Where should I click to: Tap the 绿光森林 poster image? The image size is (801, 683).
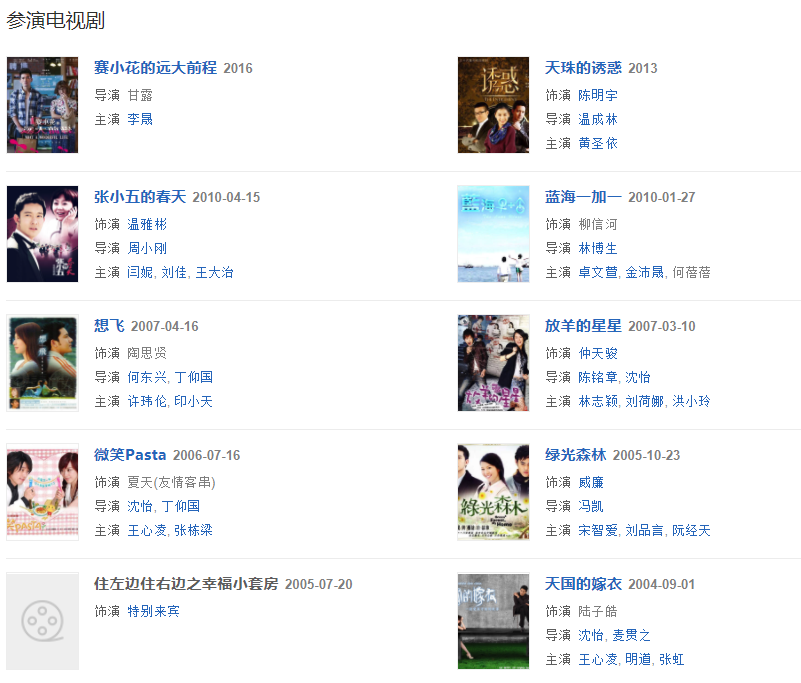[493, 492]
